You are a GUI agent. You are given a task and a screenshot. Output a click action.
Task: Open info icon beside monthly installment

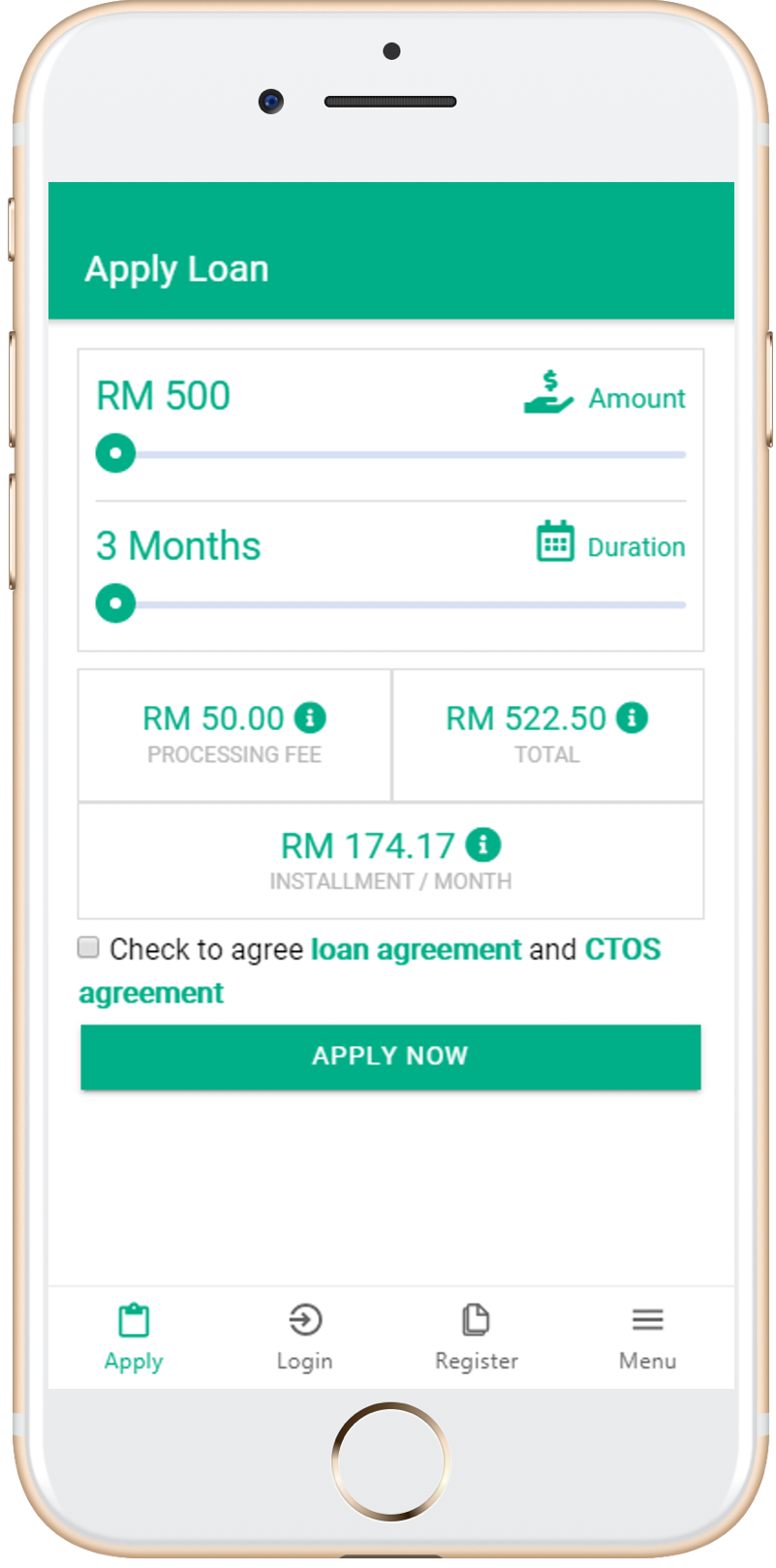482,845
